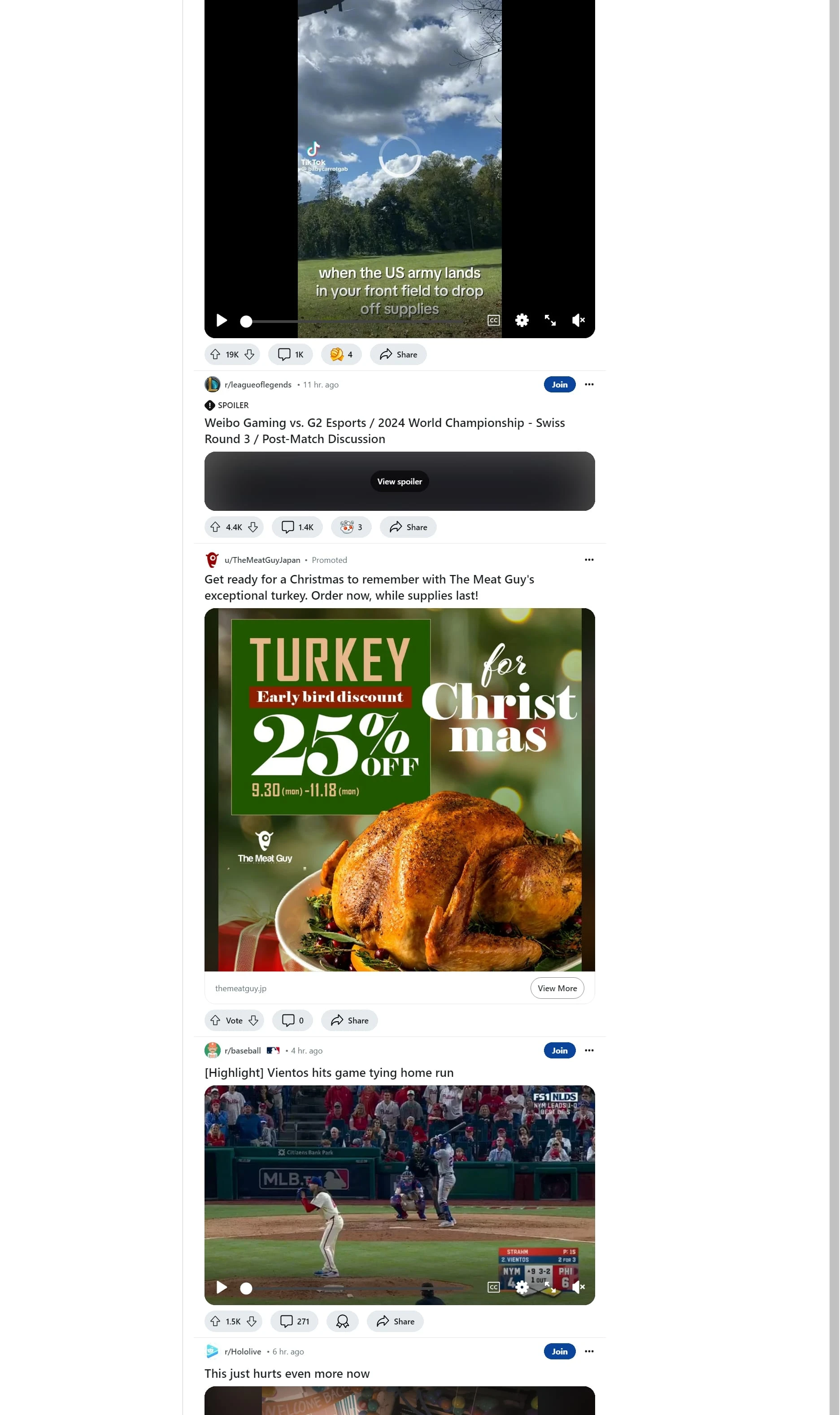The image size is (840, 1415).
Task: Upvote the post with 19K votes
Action: pyautogui.click(x=215, y=354)
